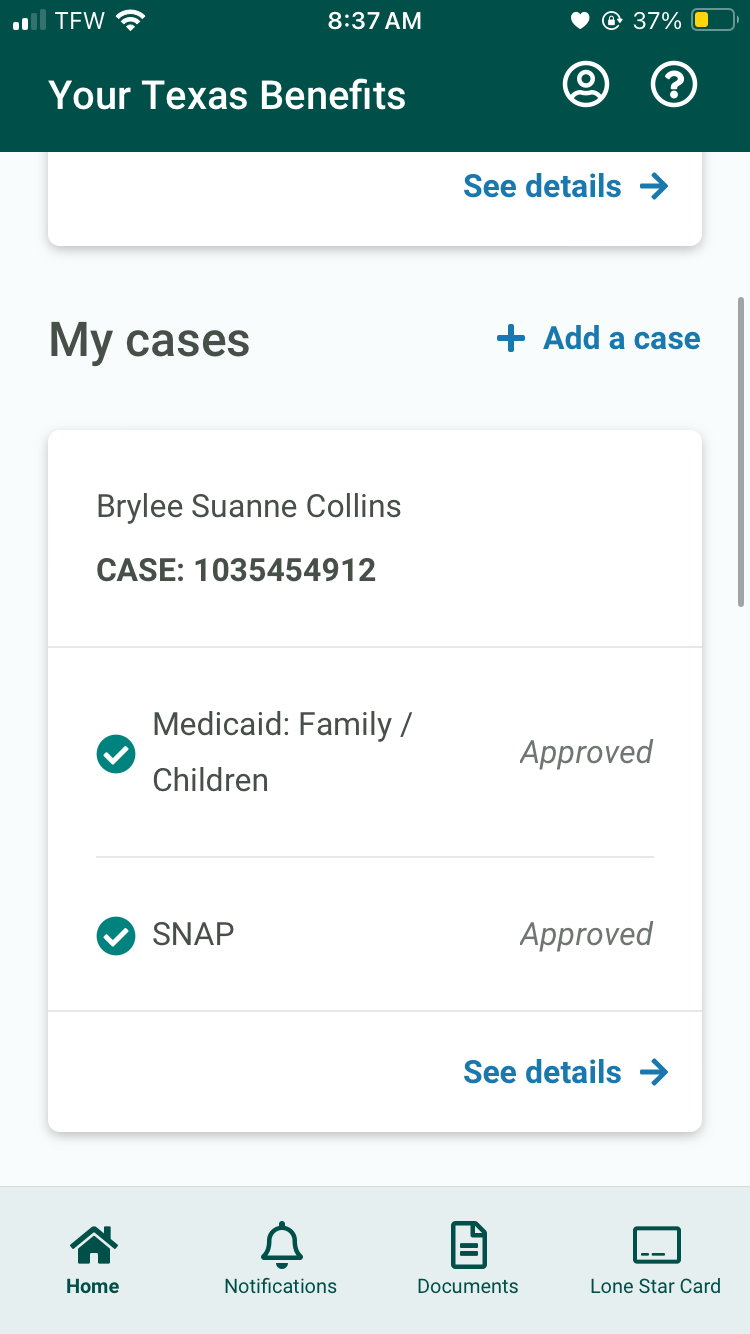
Task: Switch to the Notifications tab
Action: (x=281, y=1260)
